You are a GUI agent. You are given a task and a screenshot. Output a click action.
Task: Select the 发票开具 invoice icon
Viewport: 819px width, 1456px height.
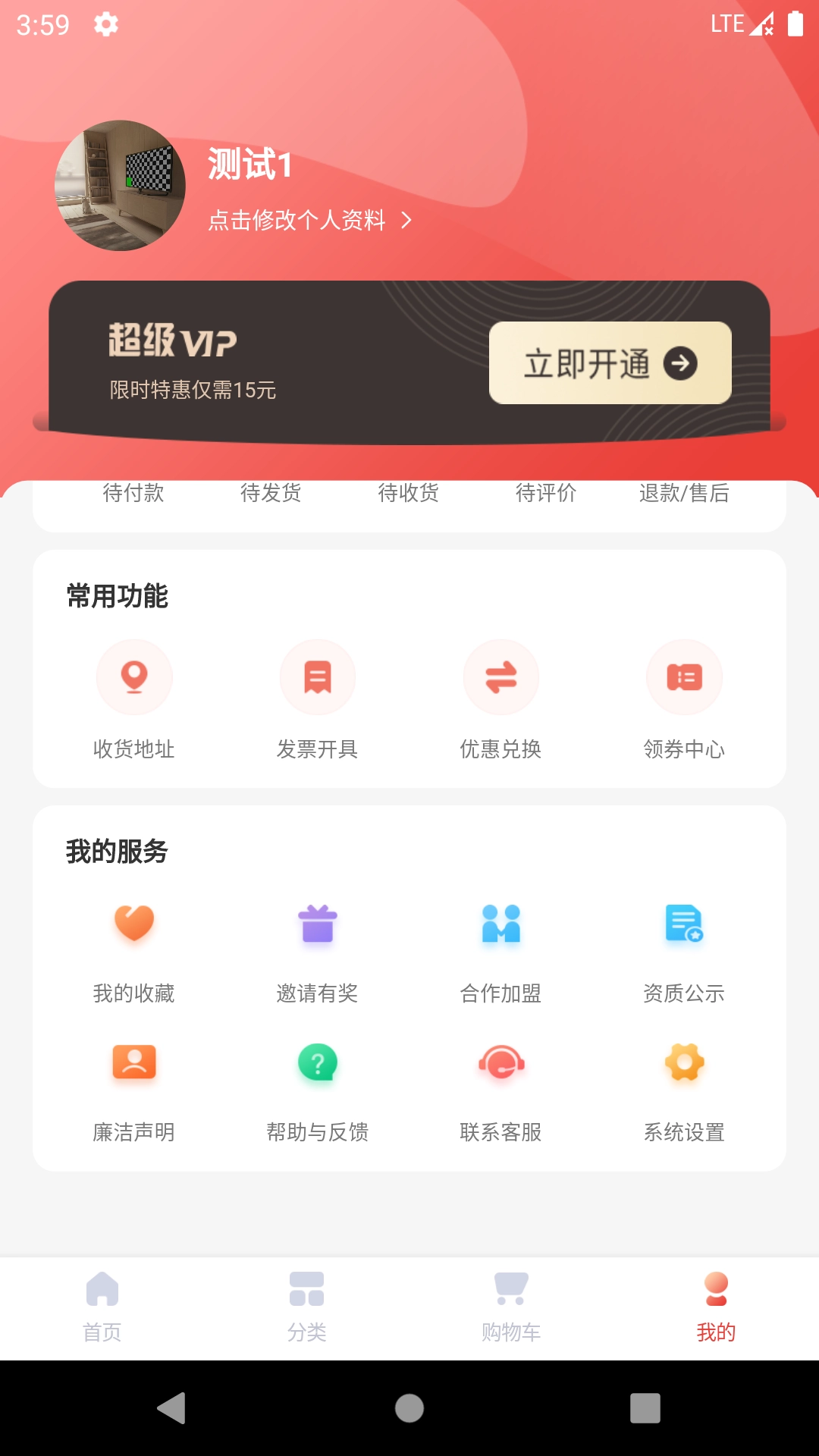tap(318, 677)
